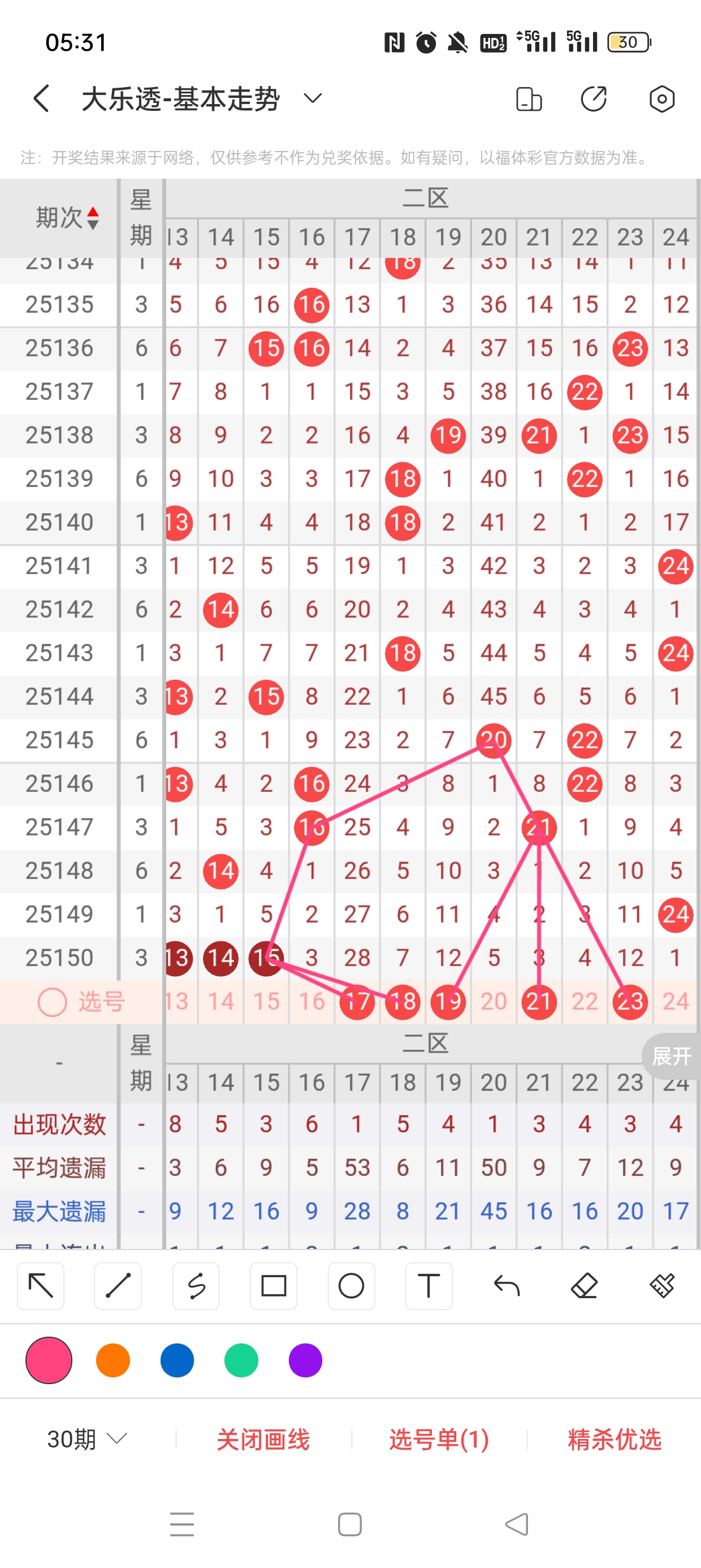Open 选号单(1) selection list

coord(439,1439)
